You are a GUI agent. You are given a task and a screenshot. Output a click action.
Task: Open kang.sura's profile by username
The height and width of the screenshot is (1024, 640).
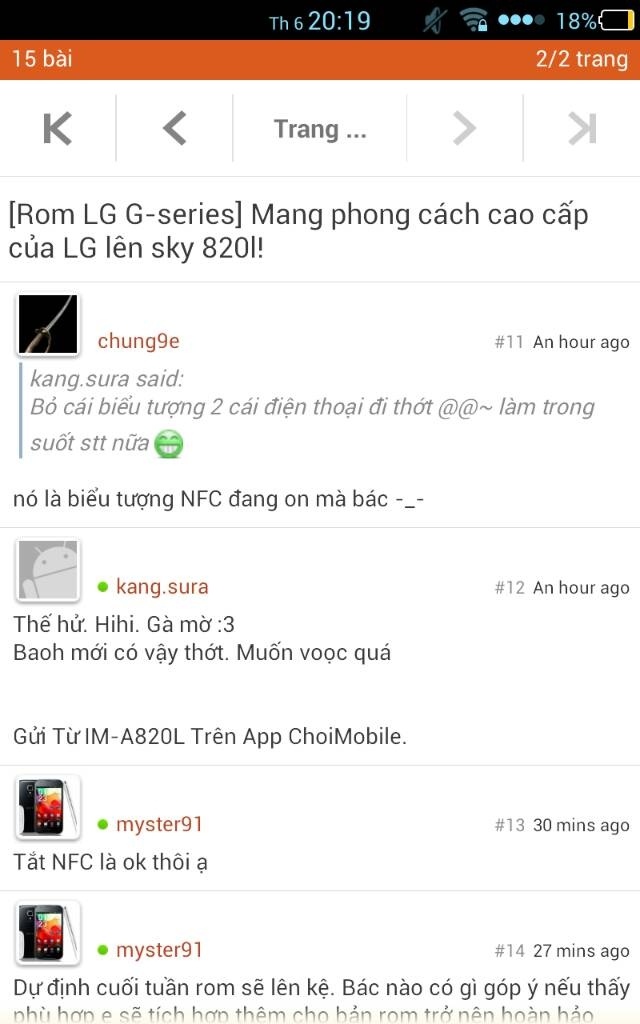coord(162,587)
